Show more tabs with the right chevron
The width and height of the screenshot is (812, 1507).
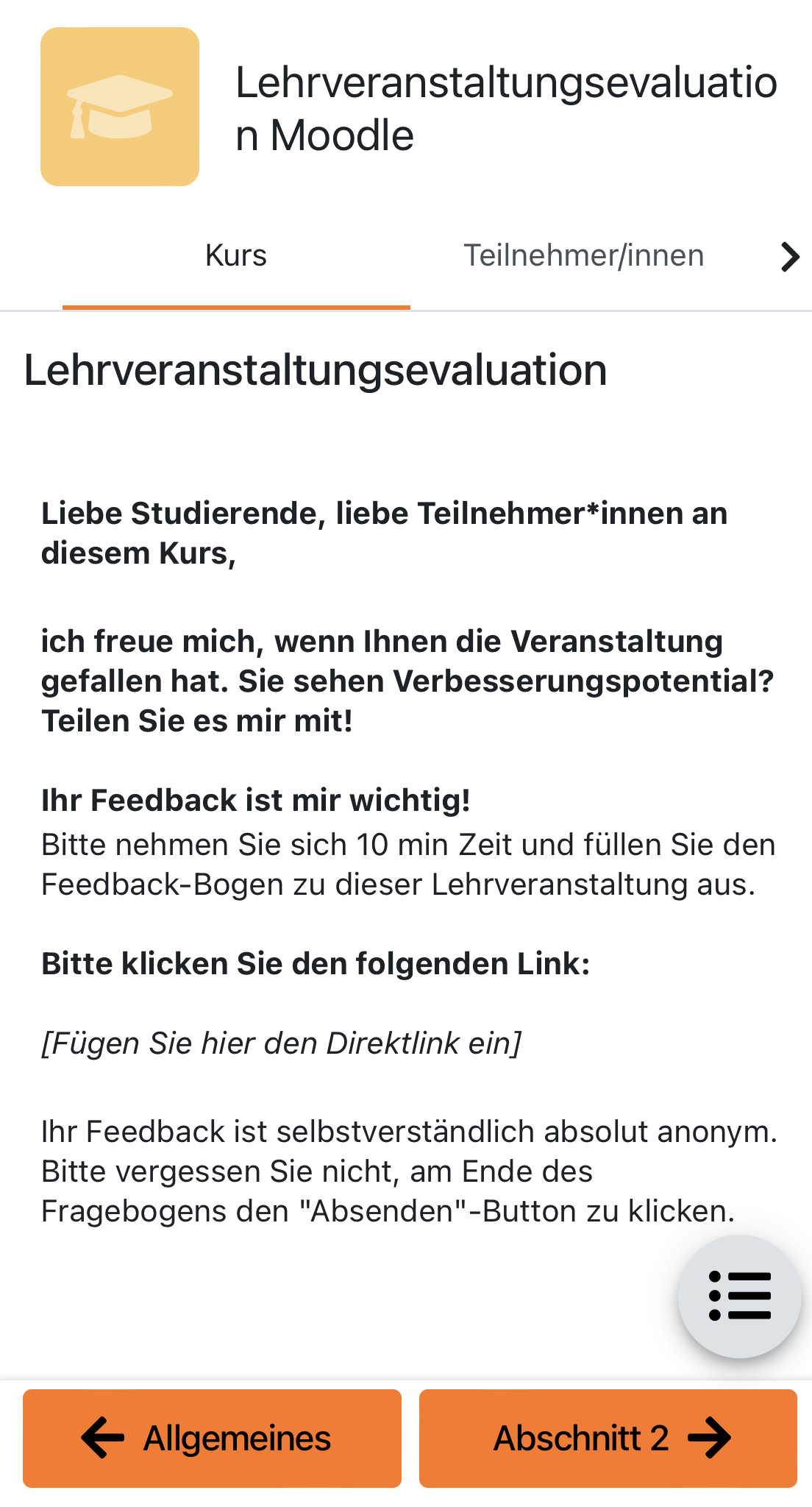pyautogui.click(x=789, y=257)
